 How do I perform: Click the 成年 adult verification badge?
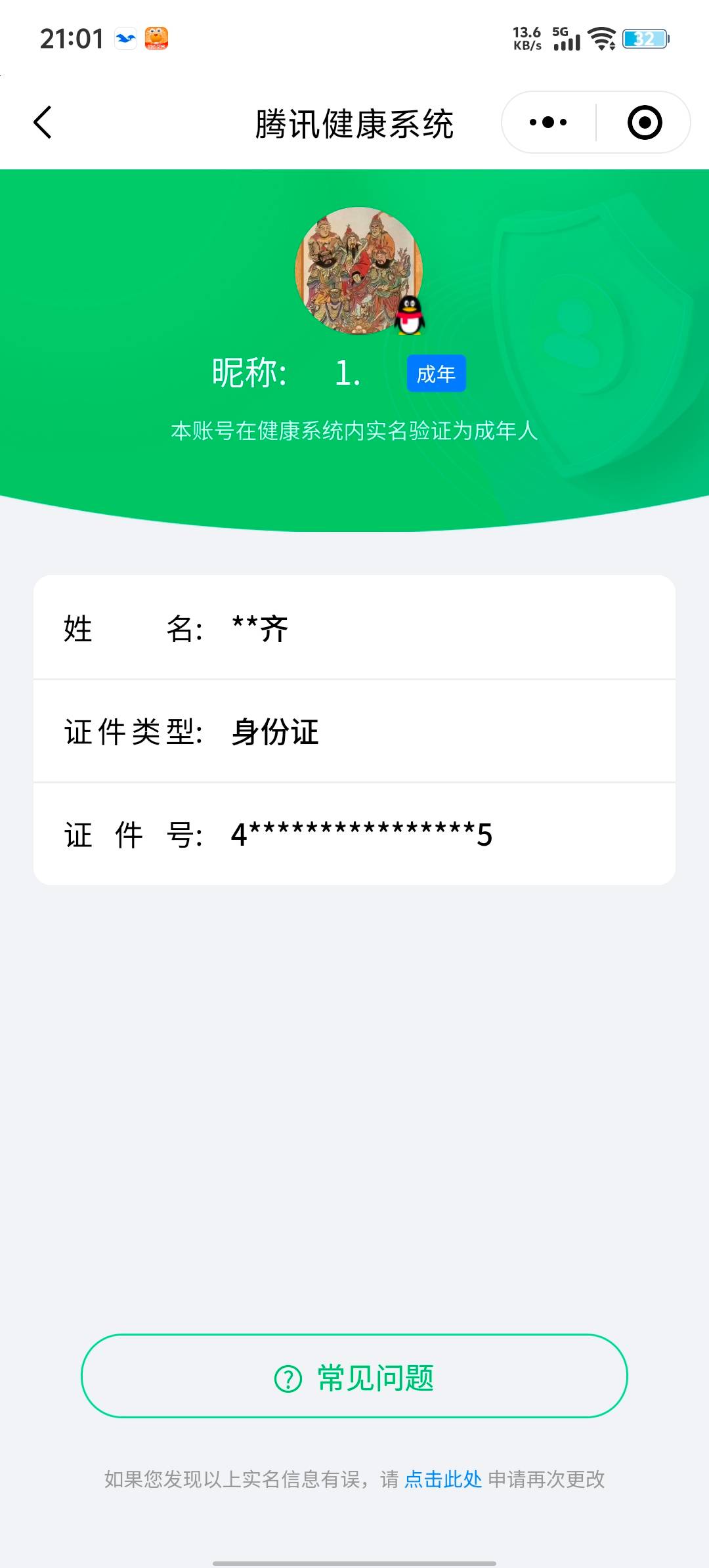pyautogui.click(x=436, y=373)
